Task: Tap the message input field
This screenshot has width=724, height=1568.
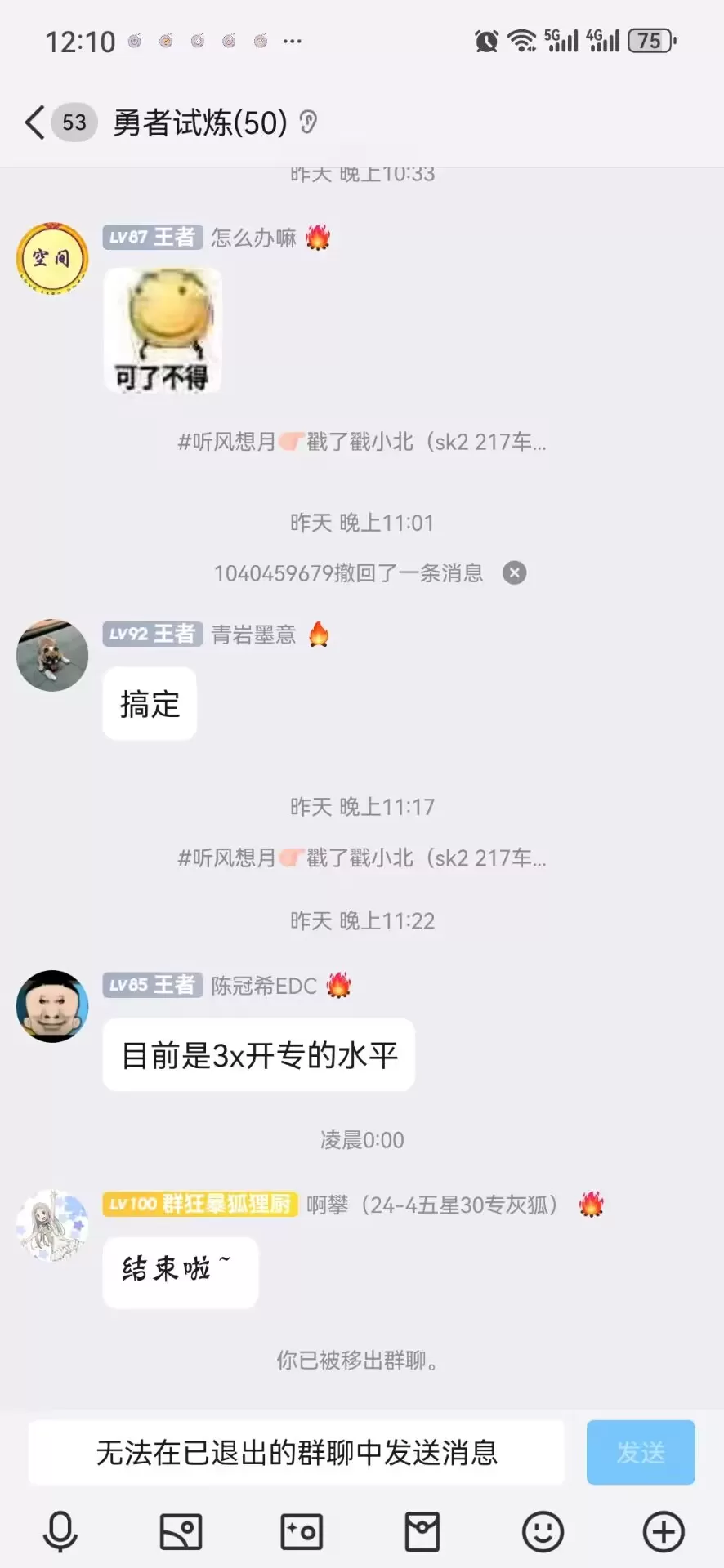Action: [x=297, y=1452]
